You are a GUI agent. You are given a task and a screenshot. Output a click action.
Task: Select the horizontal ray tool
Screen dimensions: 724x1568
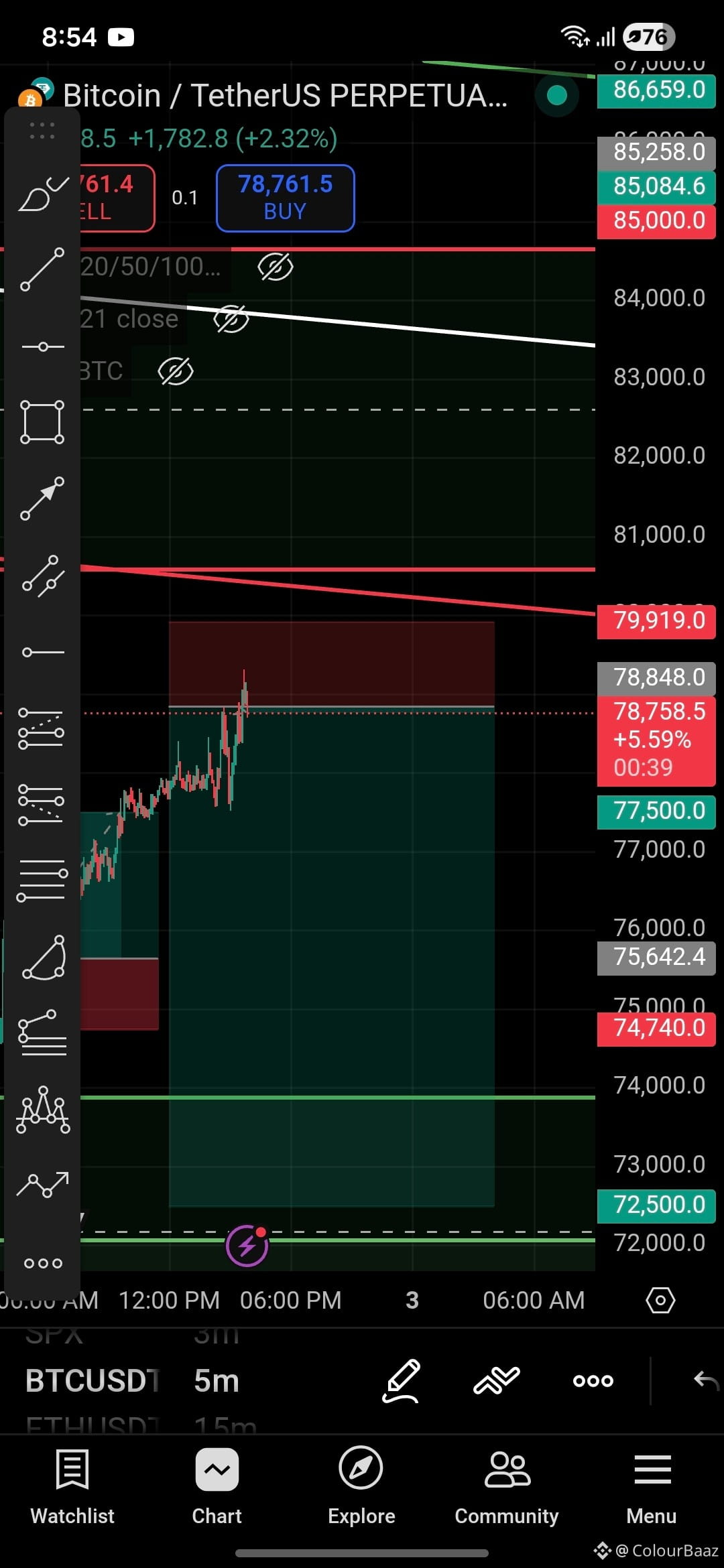point(42,652)
